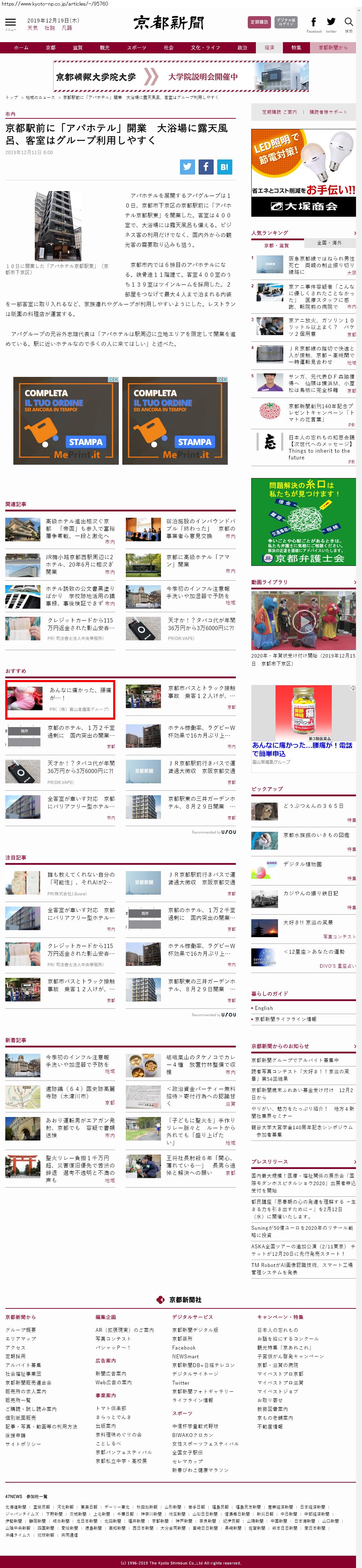Play the 動画ライブラリ video
The height and width of the screenshot is (1568, 362).
point(303,620)
